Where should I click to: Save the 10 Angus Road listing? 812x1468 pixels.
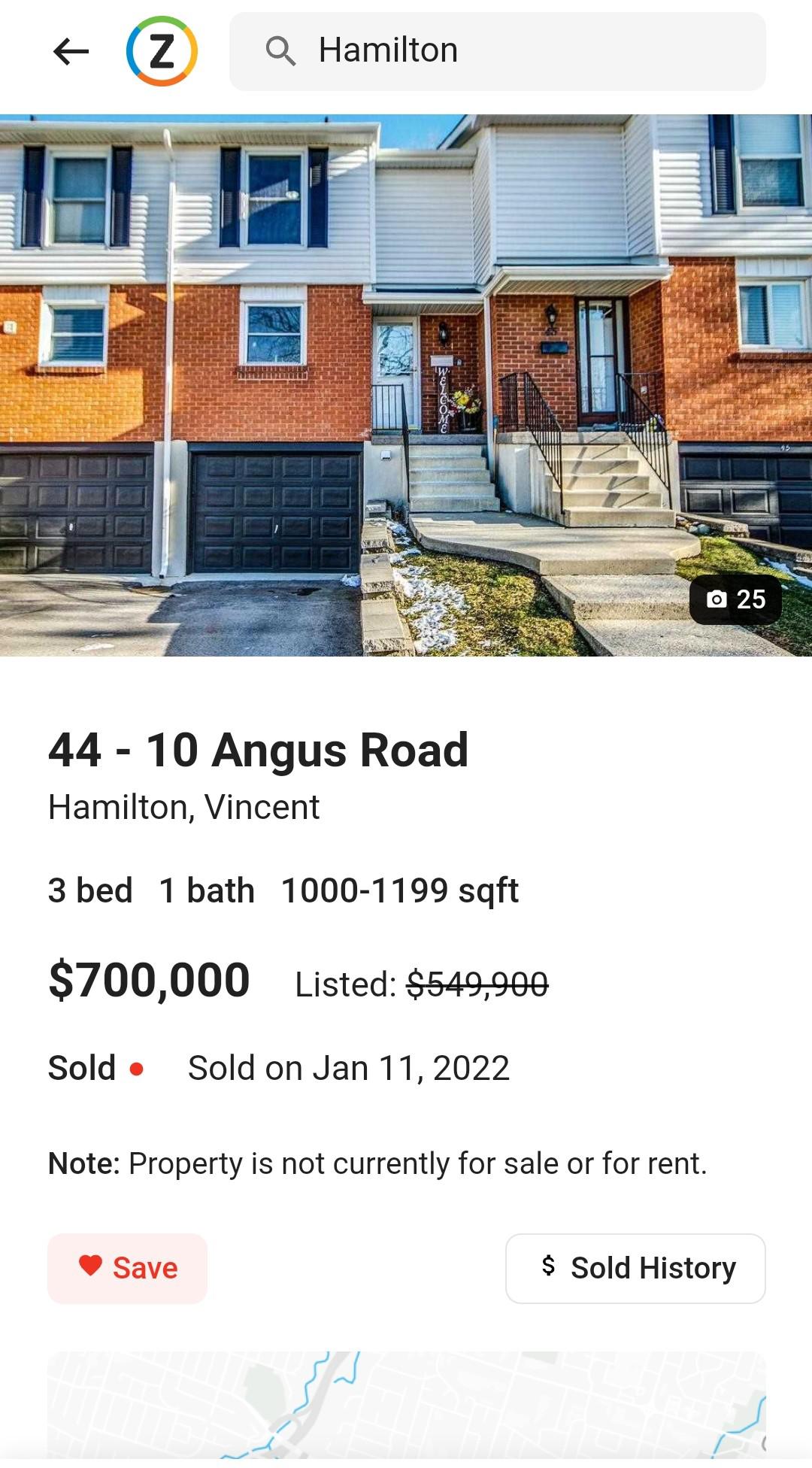(126, 1267)
